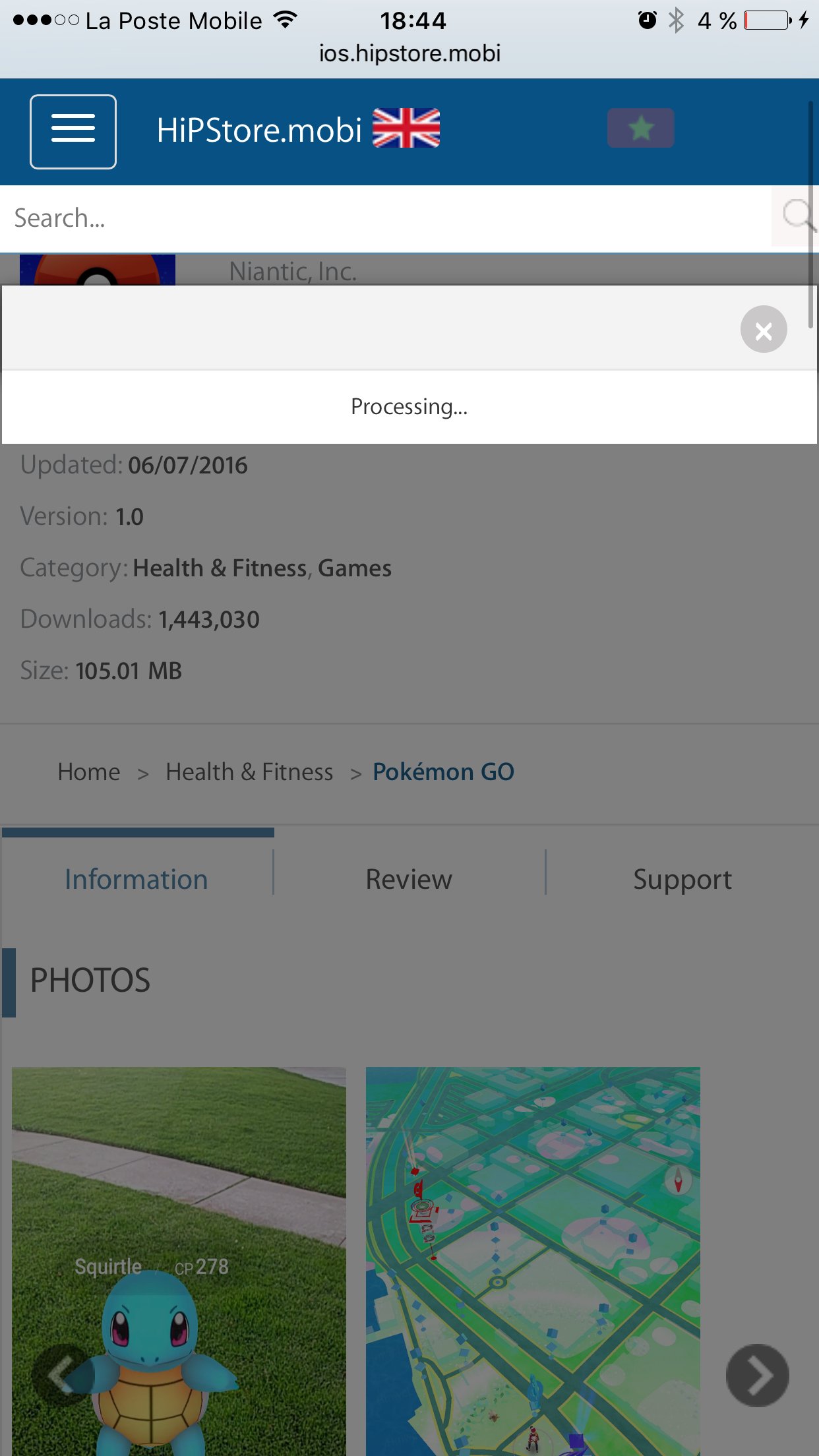Switch language via the UK flag

tap(406, 128)
